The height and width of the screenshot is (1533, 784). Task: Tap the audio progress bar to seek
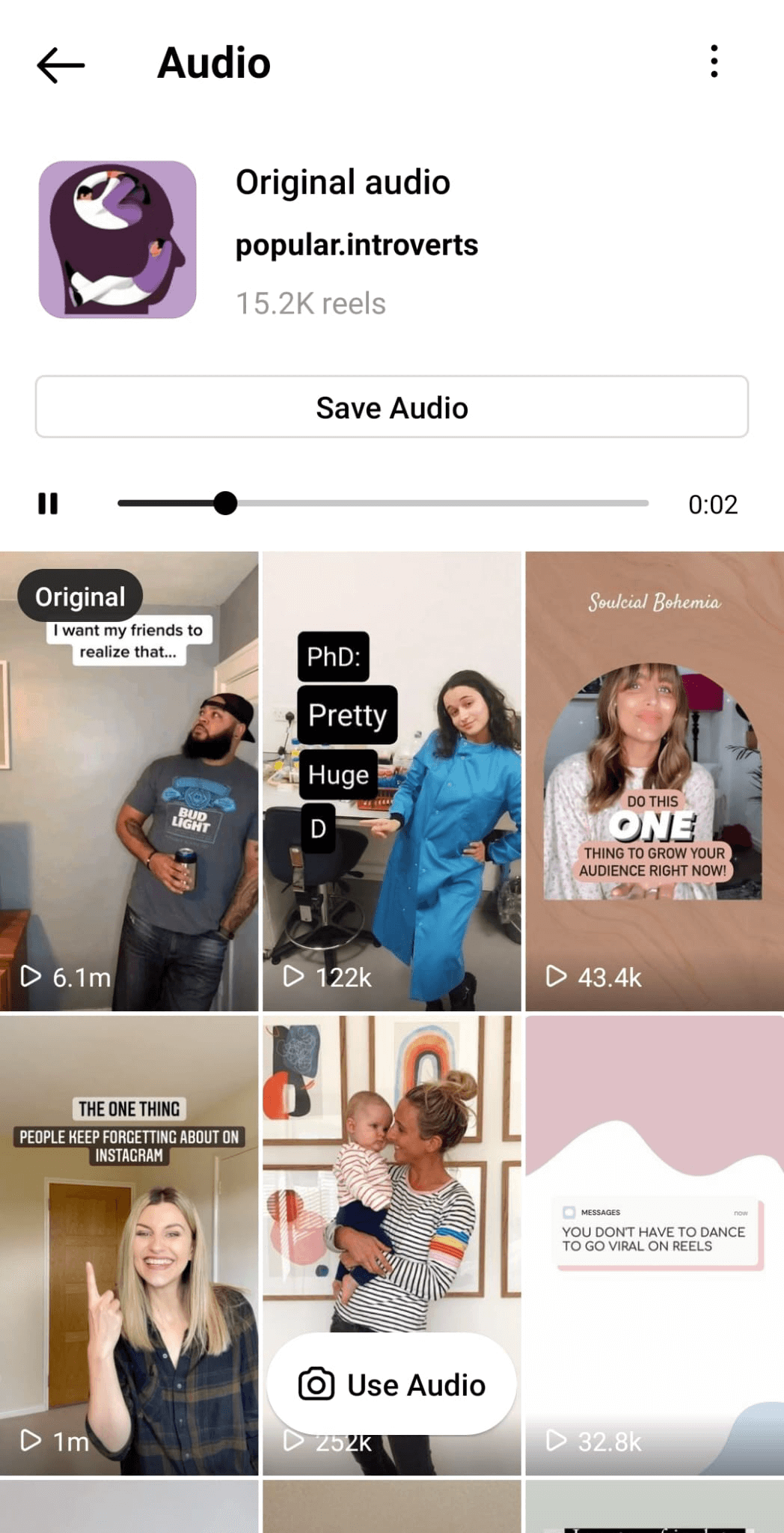point(449,504)
